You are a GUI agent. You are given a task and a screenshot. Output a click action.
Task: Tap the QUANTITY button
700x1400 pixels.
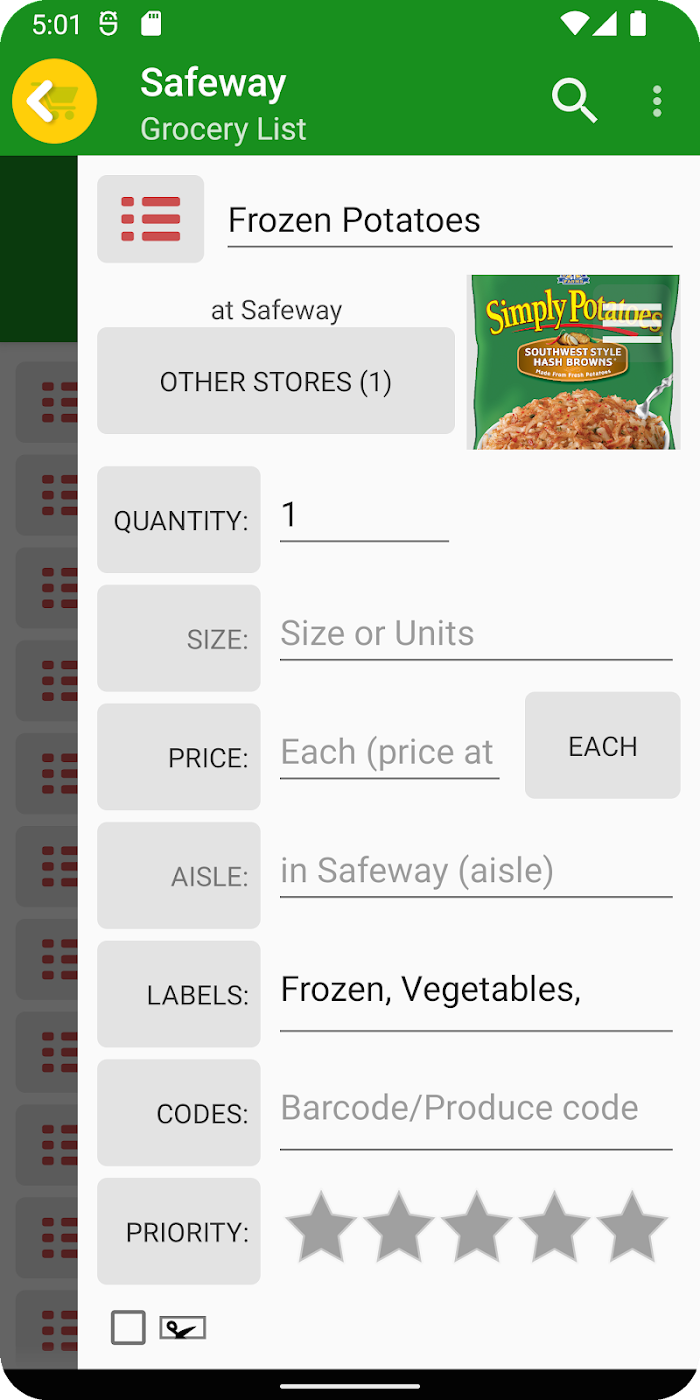[179, 520]
